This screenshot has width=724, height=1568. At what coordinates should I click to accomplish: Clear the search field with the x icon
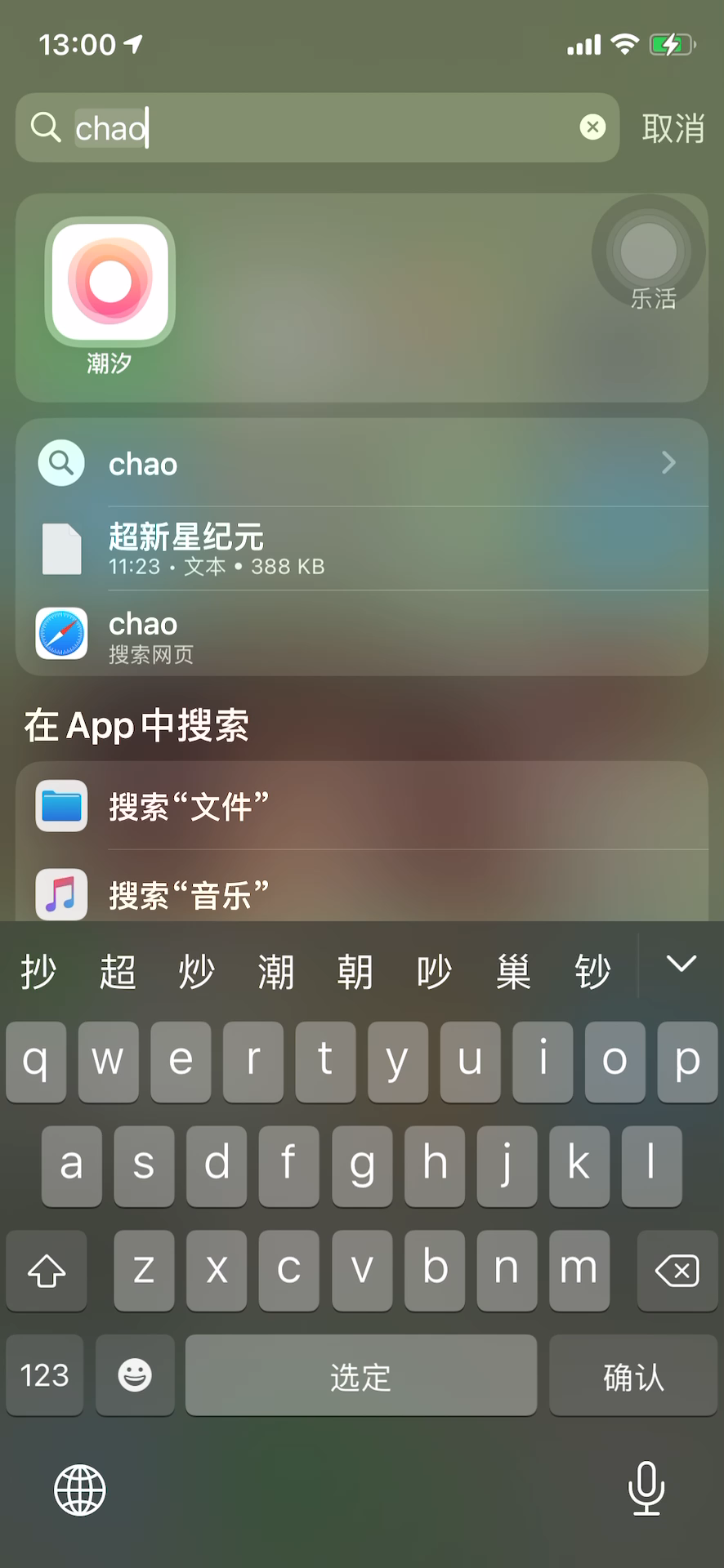(x=592, y=127)
